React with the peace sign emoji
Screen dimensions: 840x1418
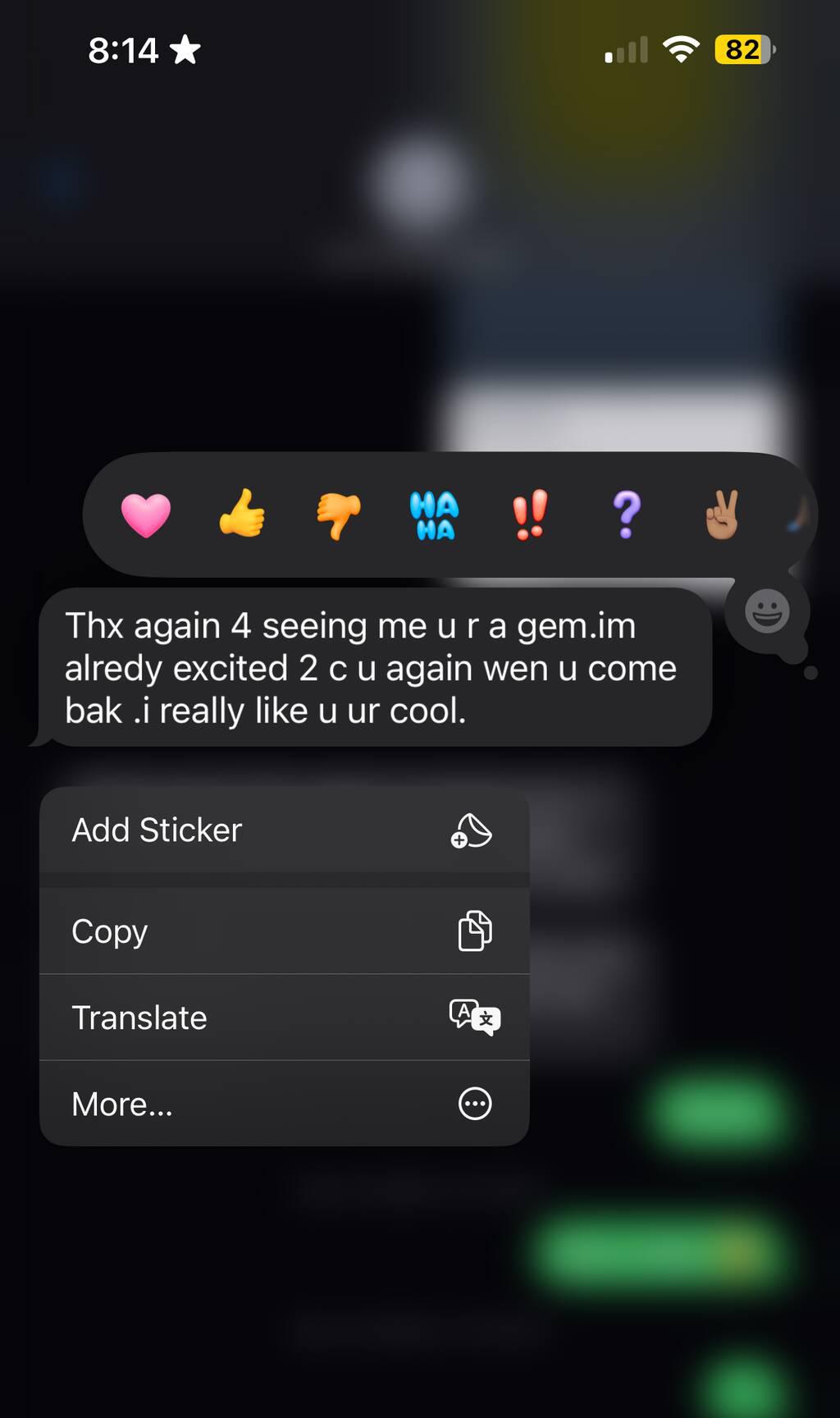point(722,515)
